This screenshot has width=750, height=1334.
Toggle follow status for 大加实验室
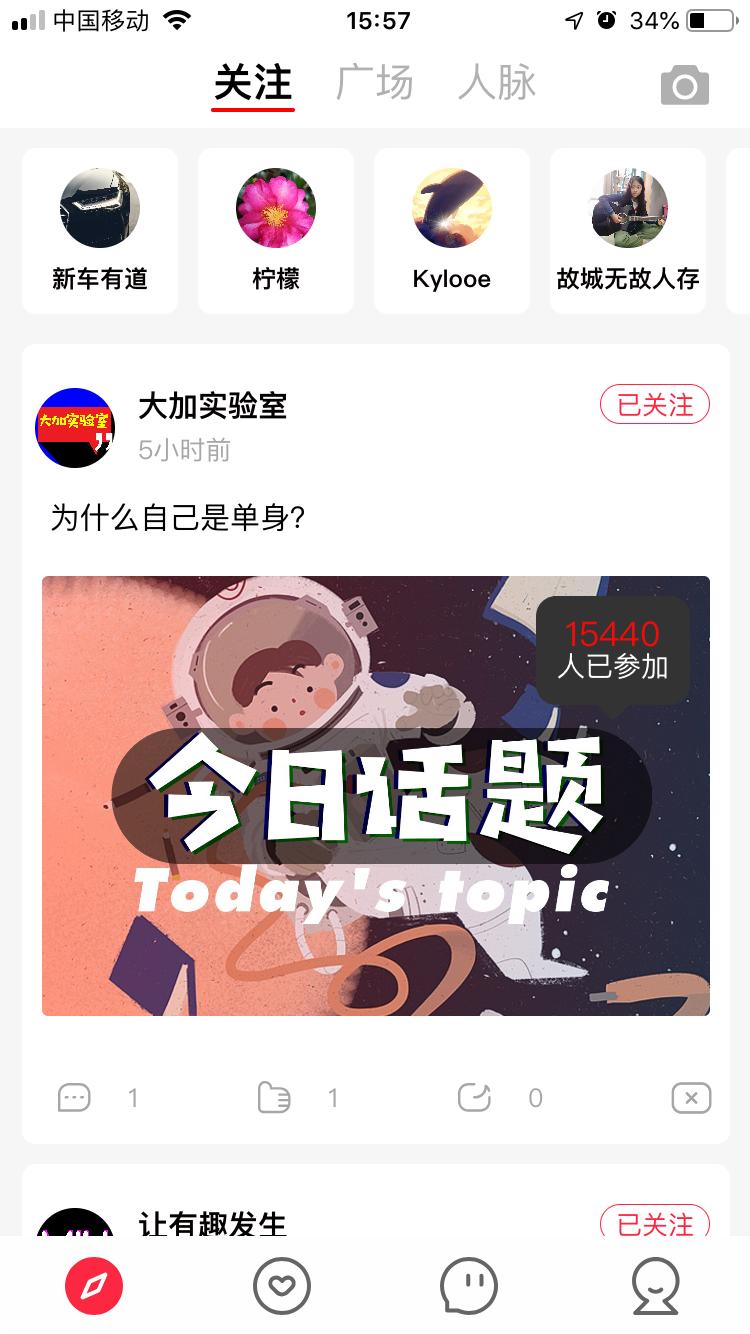point(654,404)
